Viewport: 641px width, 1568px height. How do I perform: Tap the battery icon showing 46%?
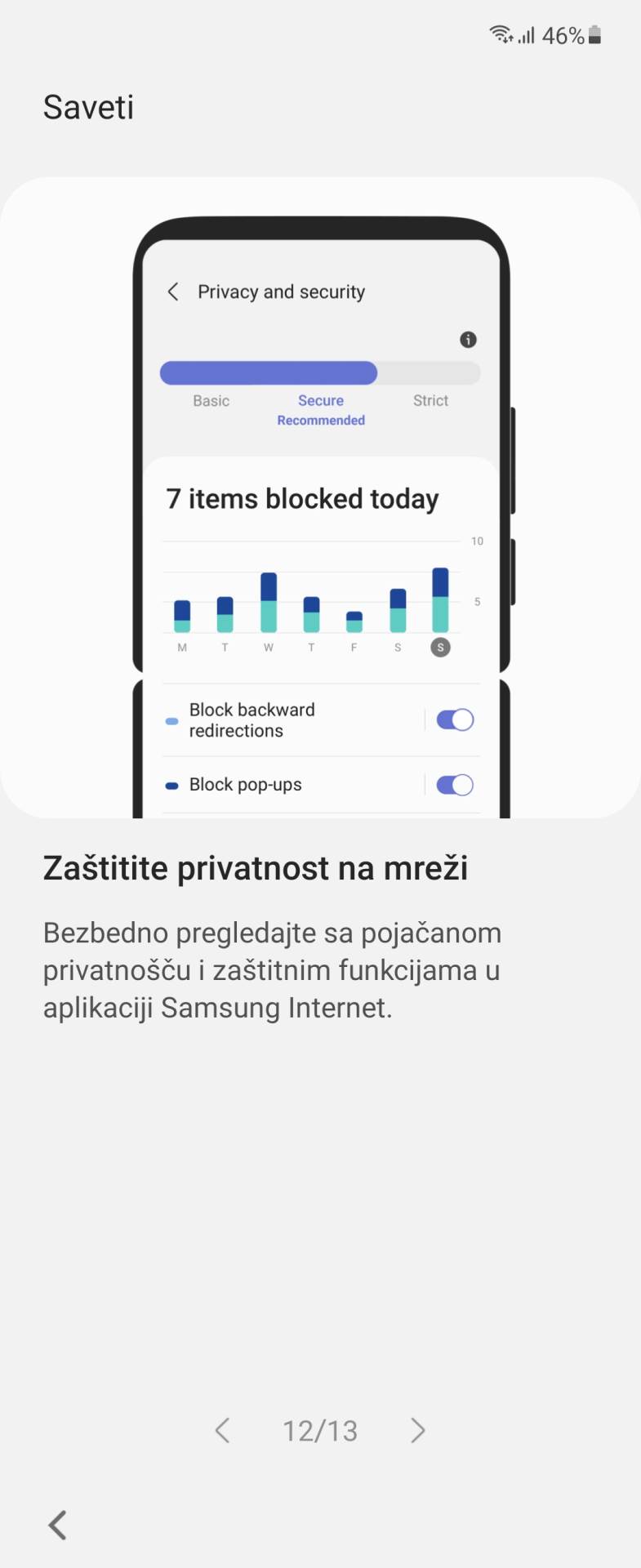pos(594,34)
